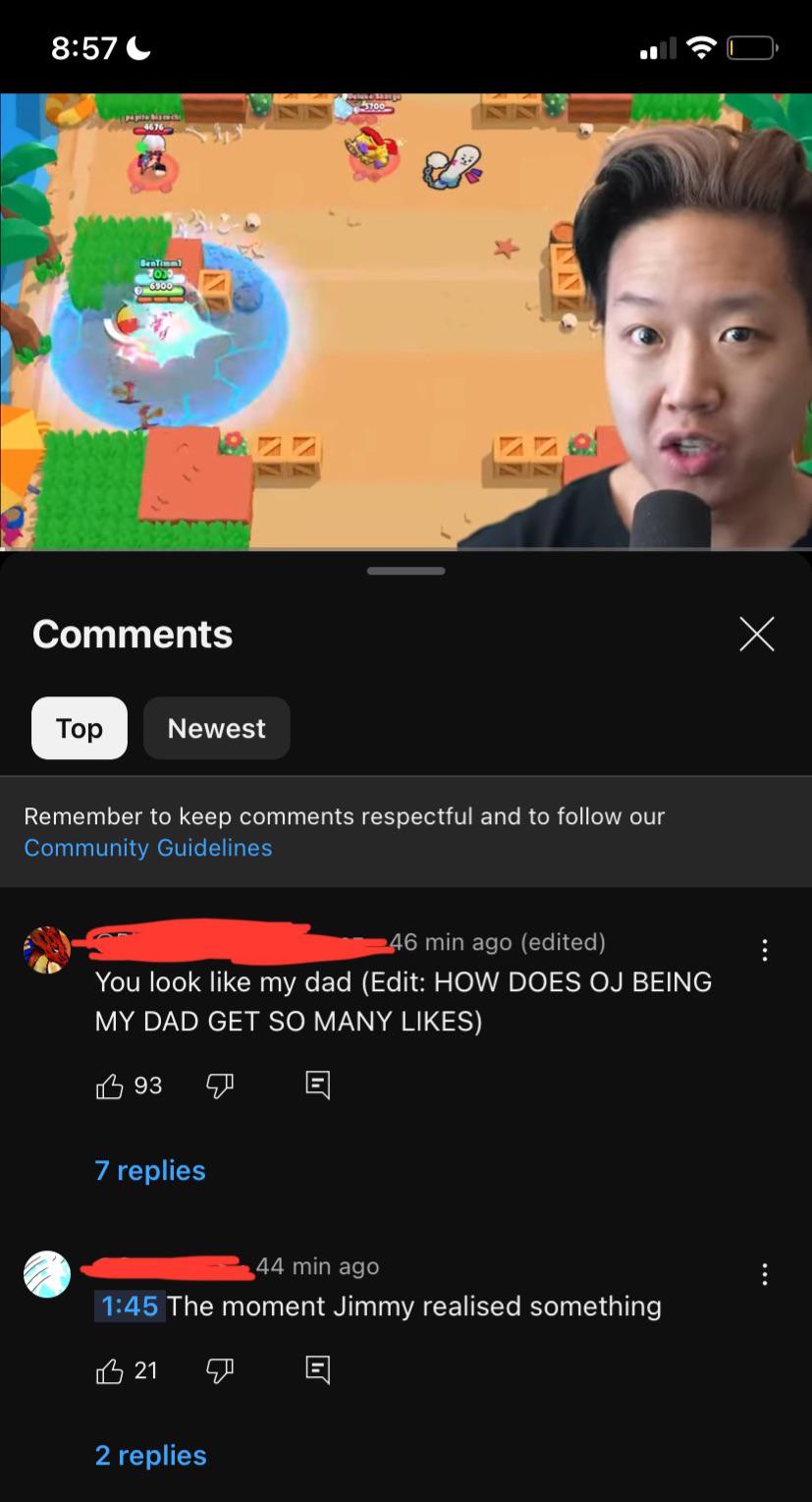
Task: Switch to the Newest comments tab
Action: point(216,728)
